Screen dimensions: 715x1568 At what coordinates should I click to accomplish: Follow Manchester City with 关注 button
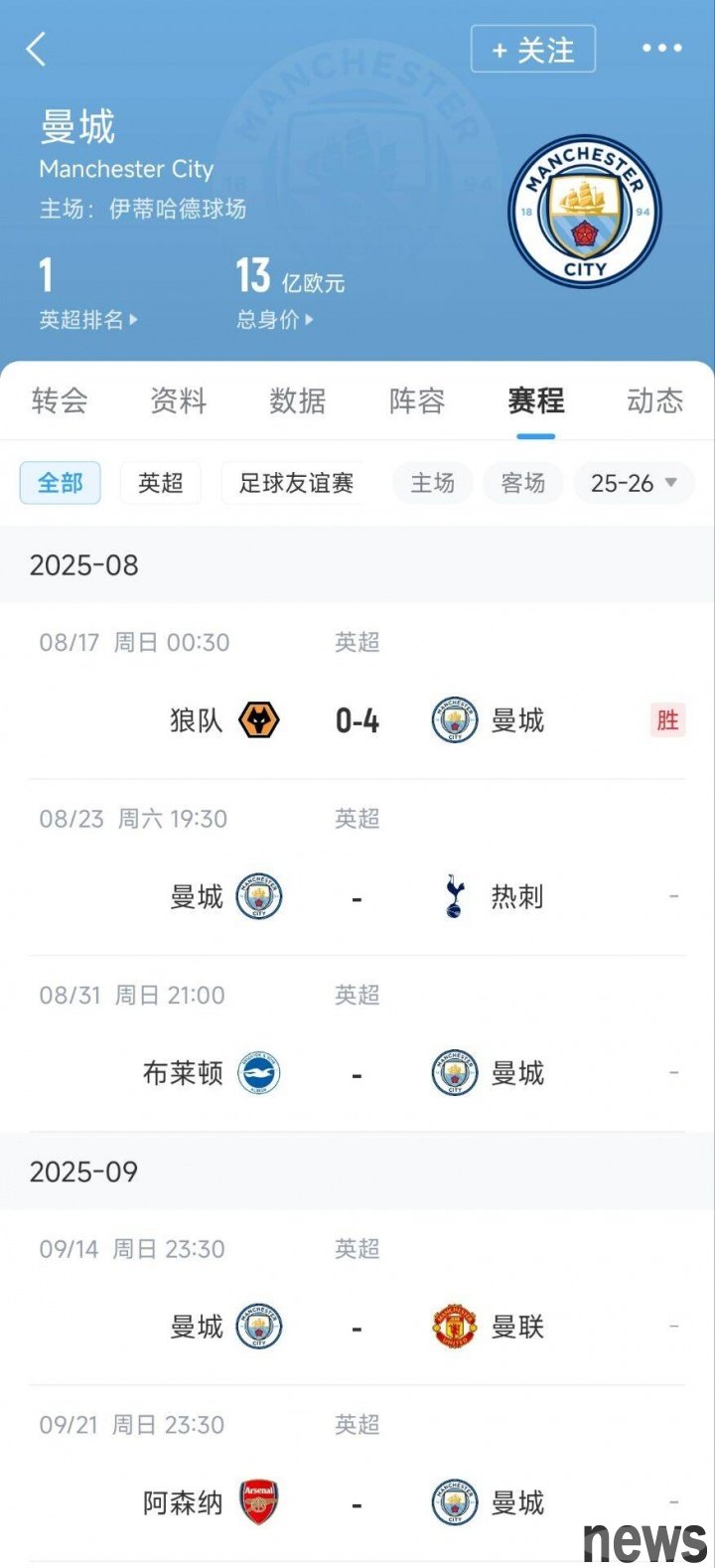coord(533,49)
